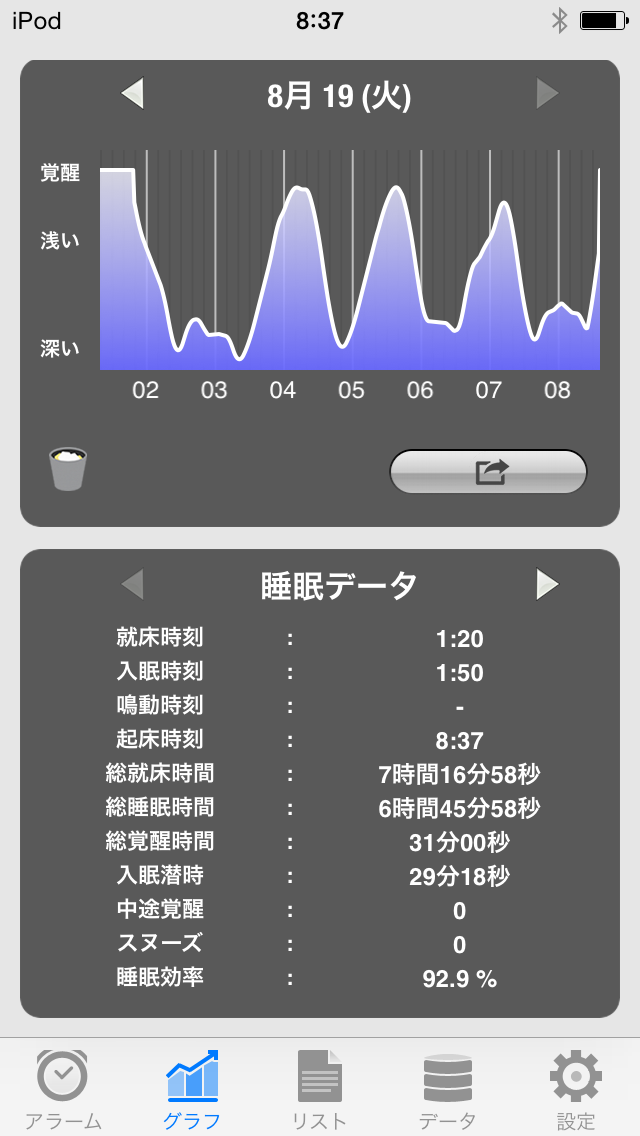Share the sleep graph
The height and width of the screenshot is (1136, 640).
point(488,472)
